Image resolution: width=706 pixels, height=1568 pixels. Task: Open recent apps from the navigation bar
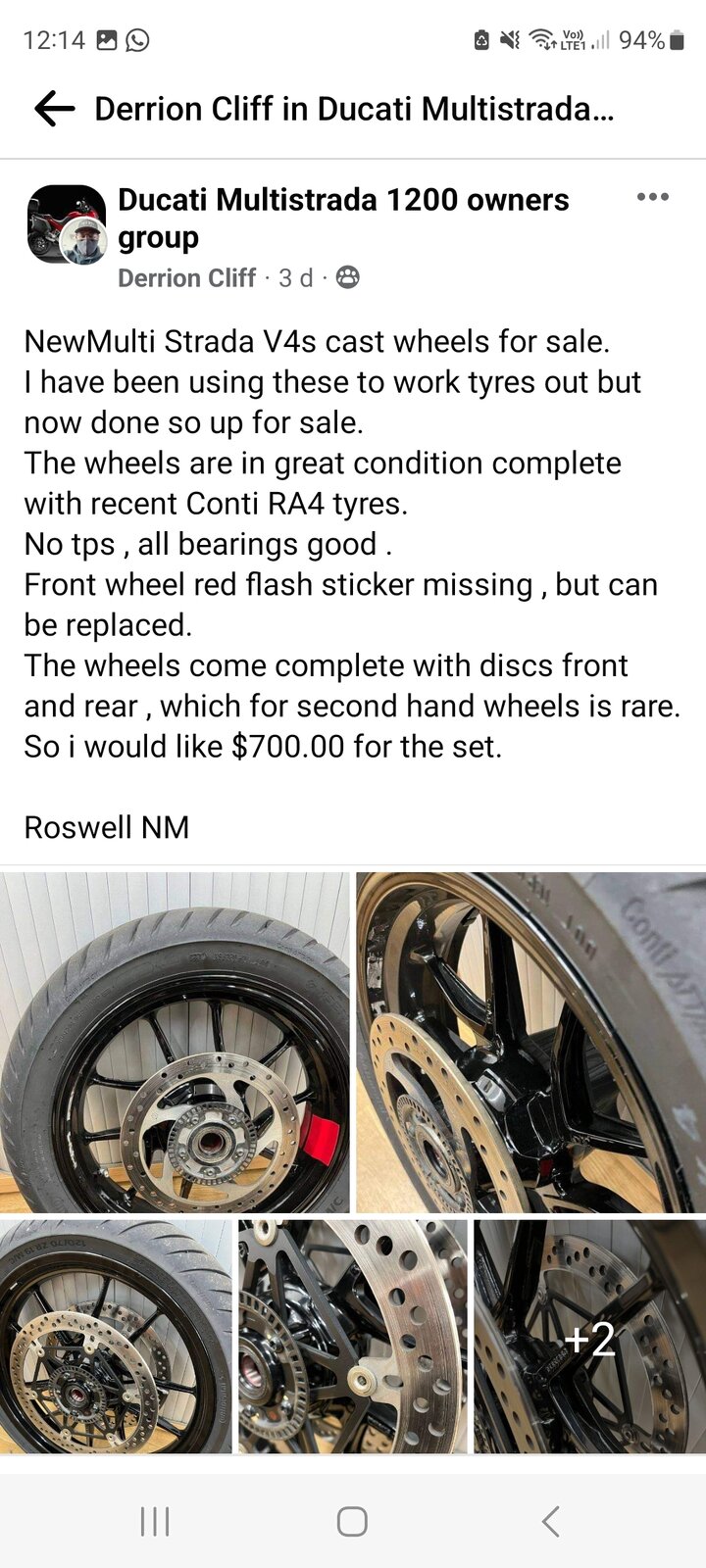point(155,1521)
